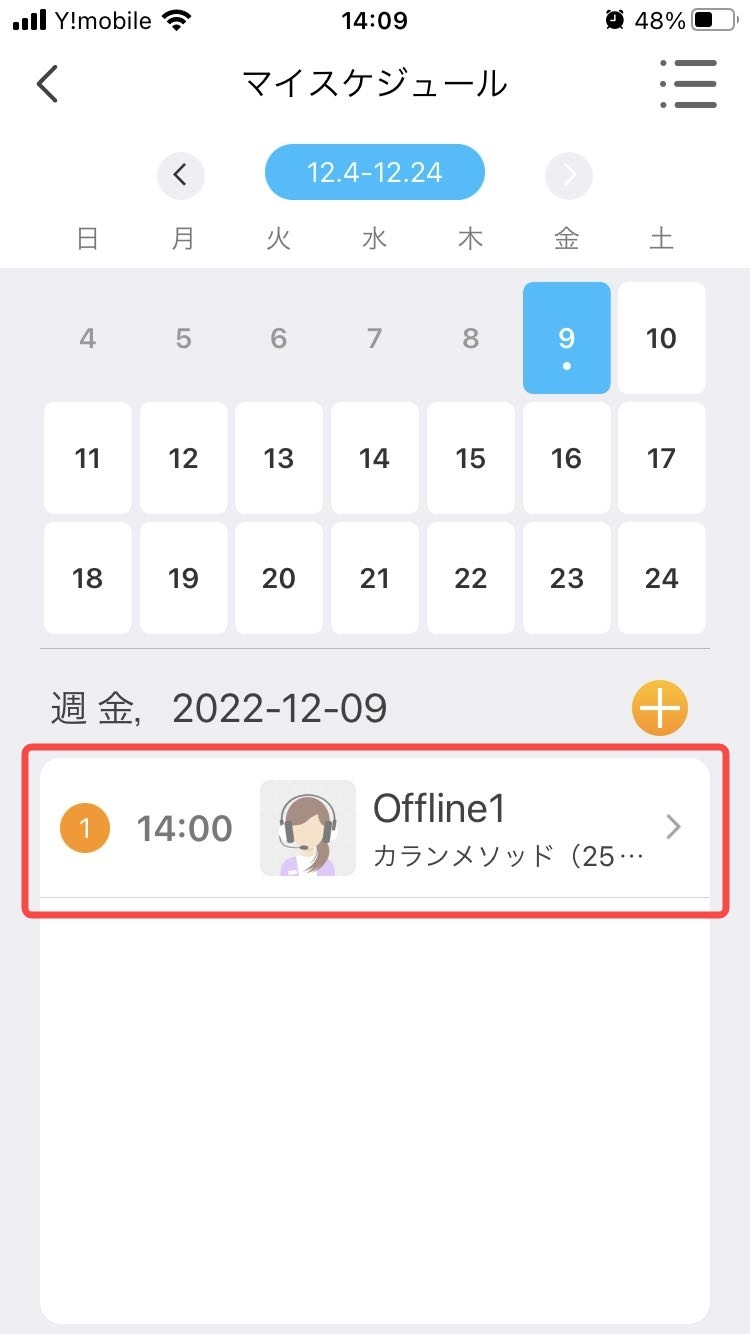Open the 14:00 Offline1 lesson
The width and height of the screenshot is (750, 1334).
click(x=375, y=828)
